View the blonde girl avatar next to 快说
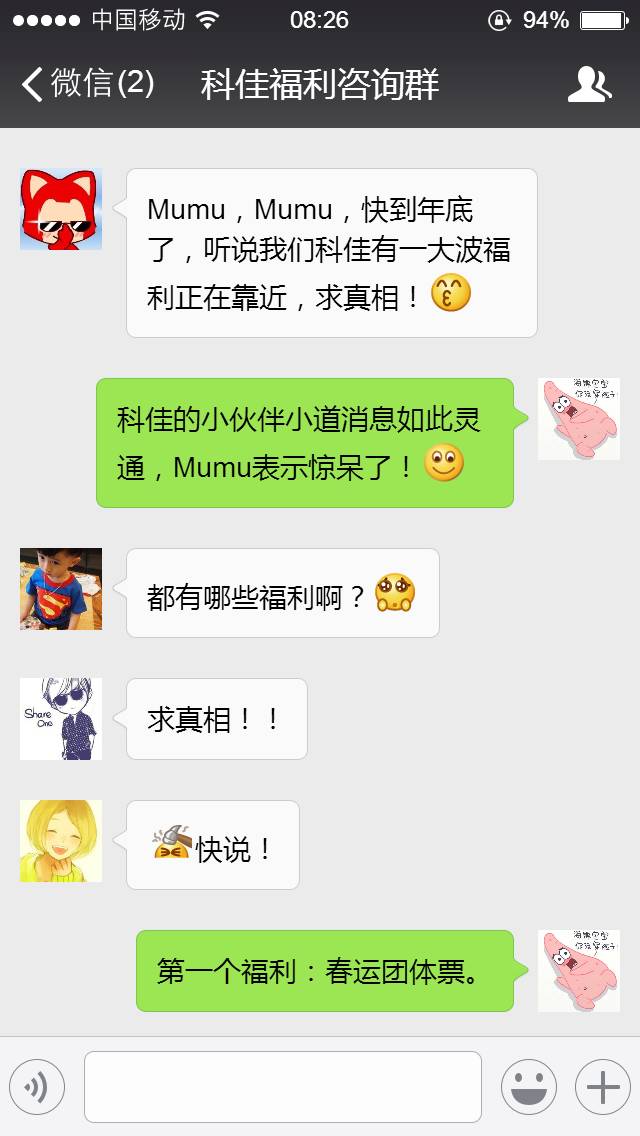The height and width of the screenshot is (1136, 640). (60, 841)
